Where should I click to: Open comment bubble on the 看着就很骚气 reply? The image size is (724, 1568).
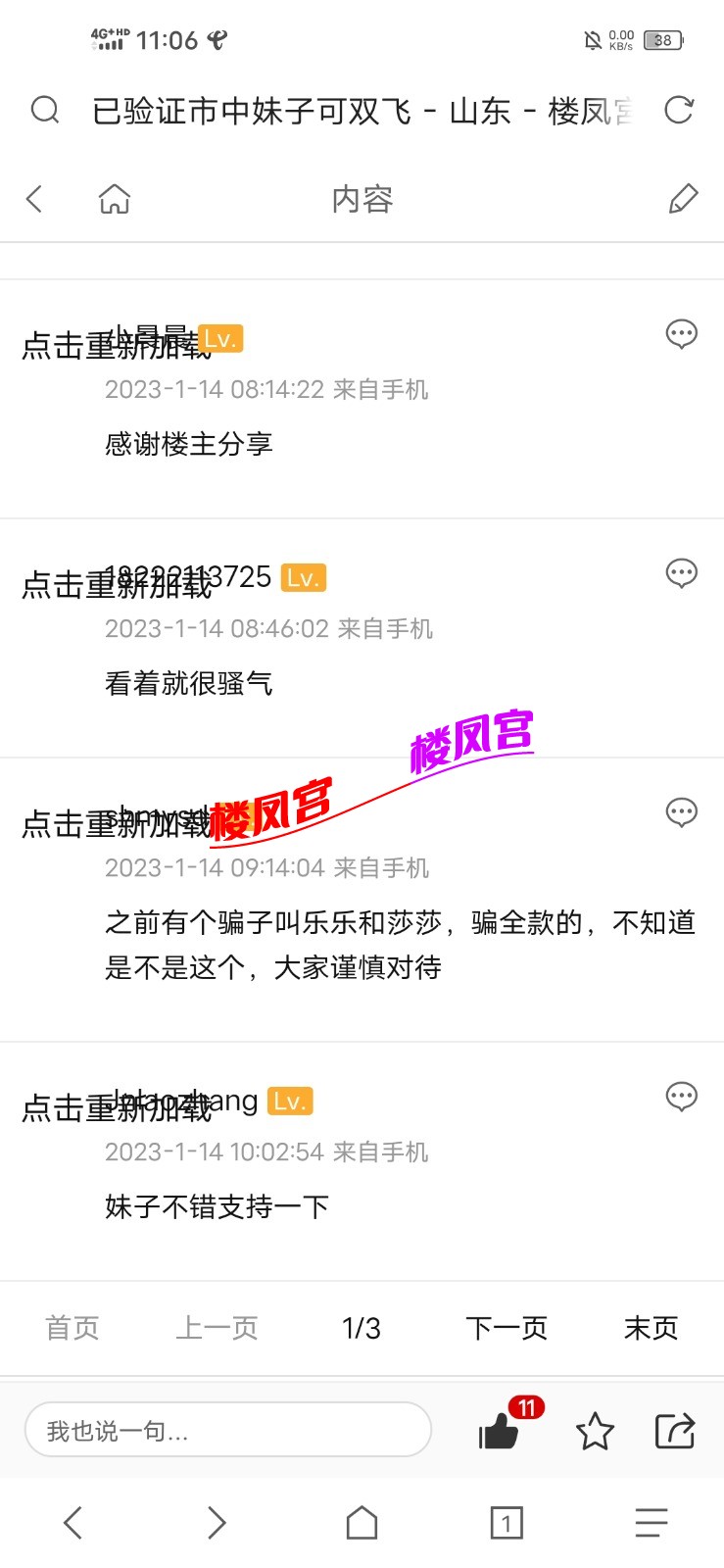pos(682,573)
